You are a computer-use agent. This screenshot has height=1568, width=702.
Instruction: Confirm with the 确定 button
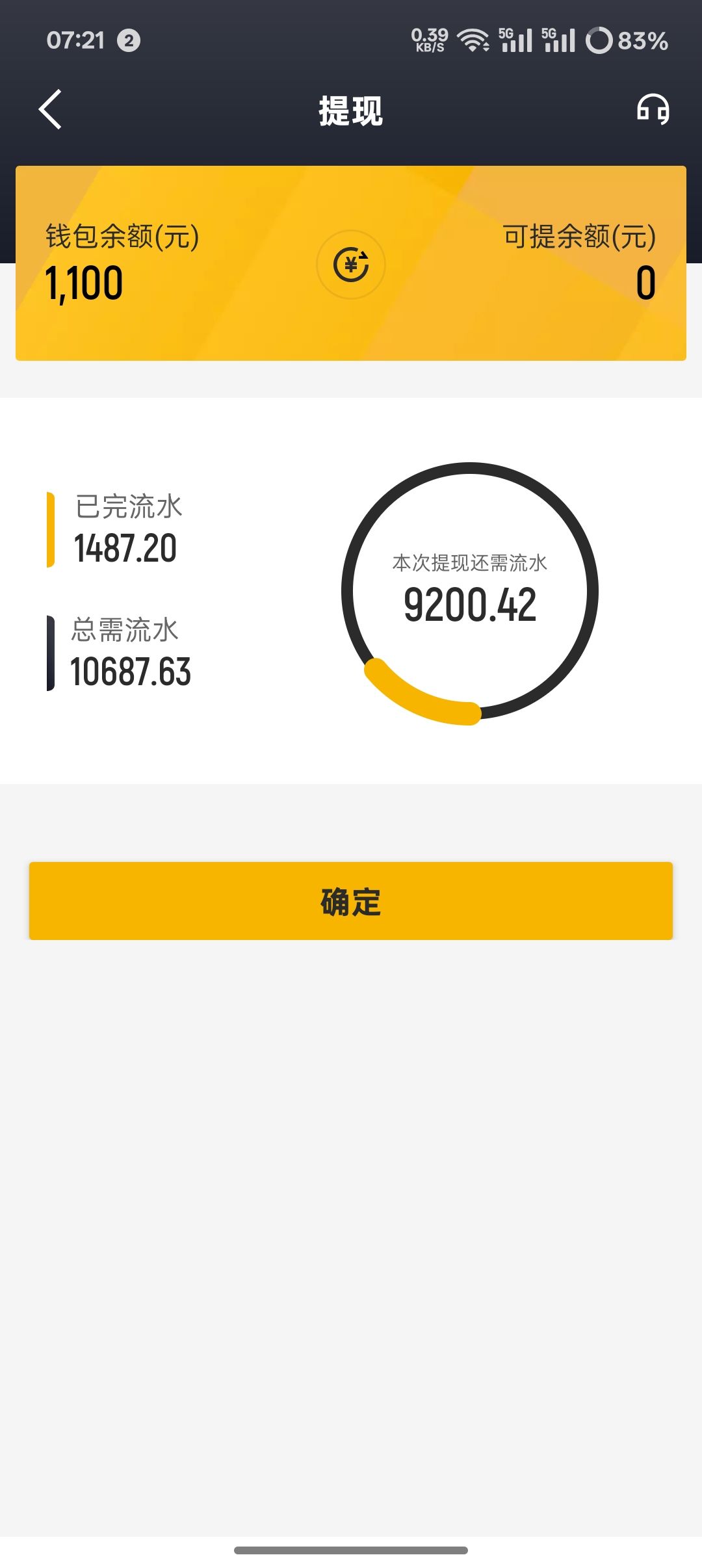(351, 901)
